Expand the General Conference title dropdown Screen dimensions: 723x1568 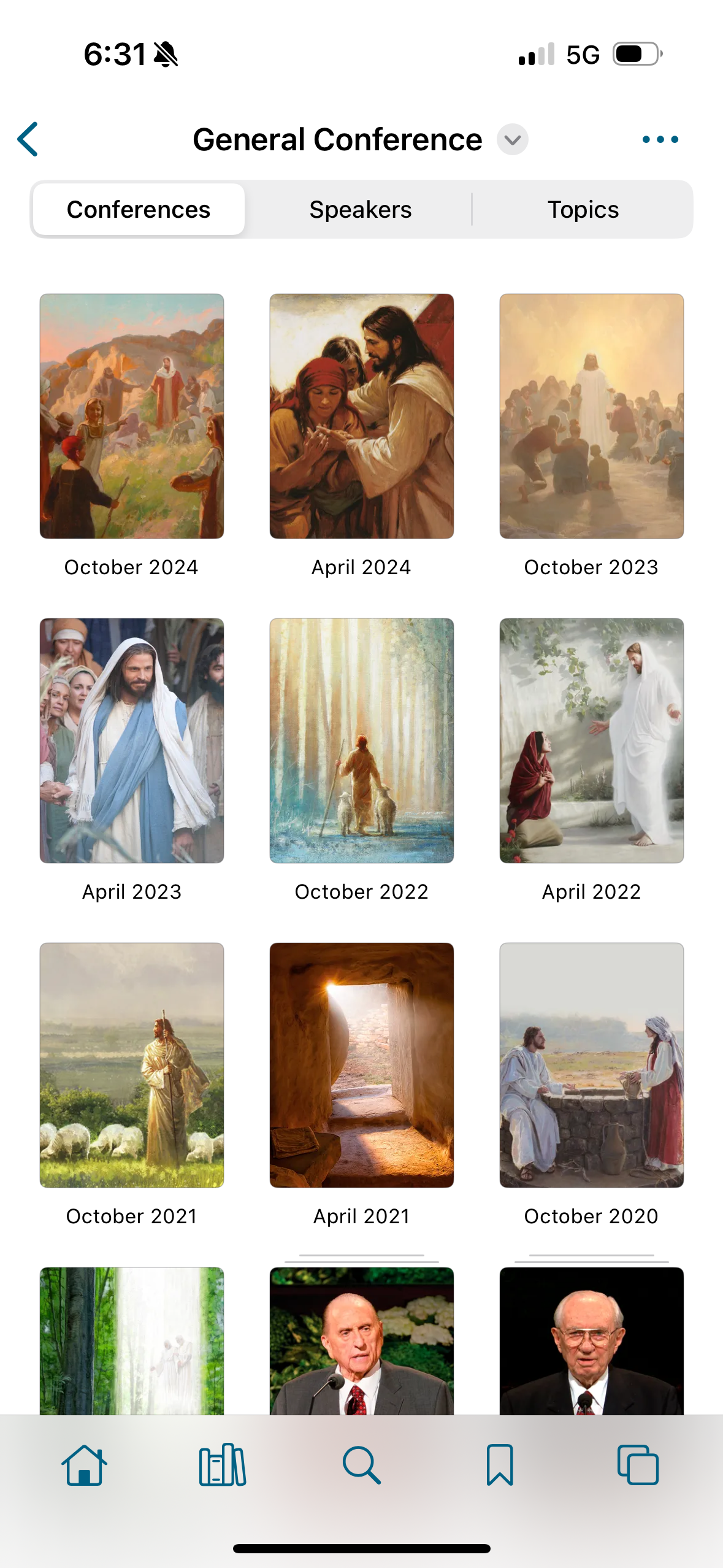[x=512, y=140]
